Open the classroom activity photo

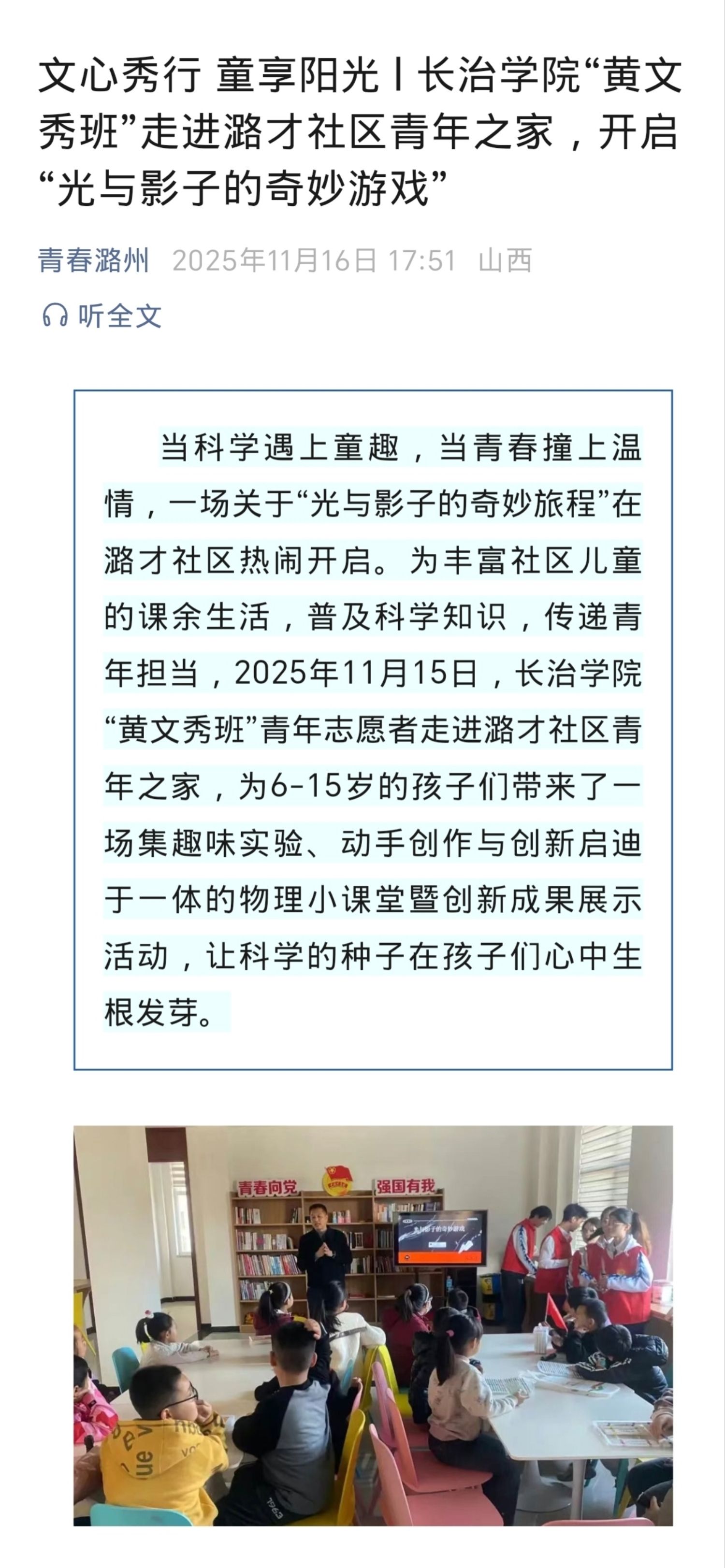373,1325
